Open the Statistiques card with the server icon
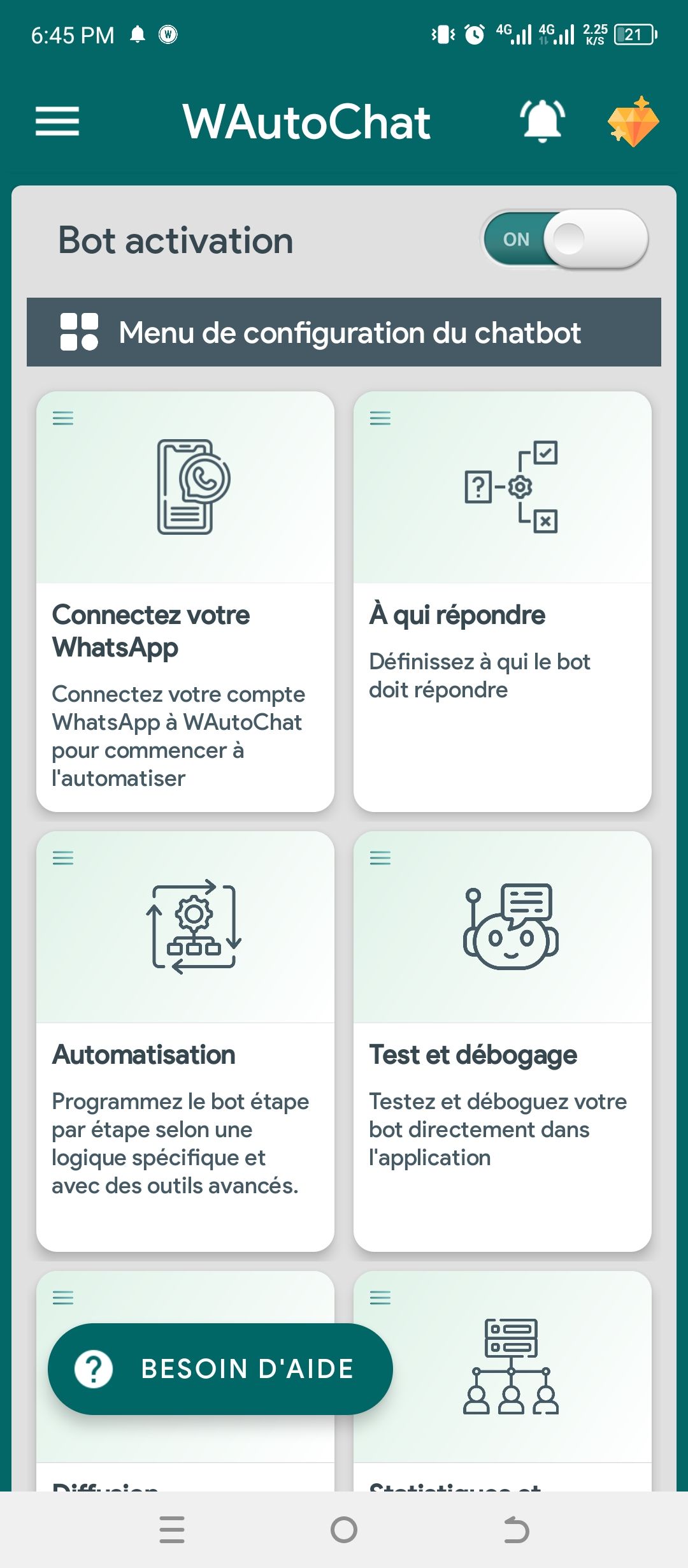The height and width of the screenshot is (1568, 688). tap(503, 1381)
